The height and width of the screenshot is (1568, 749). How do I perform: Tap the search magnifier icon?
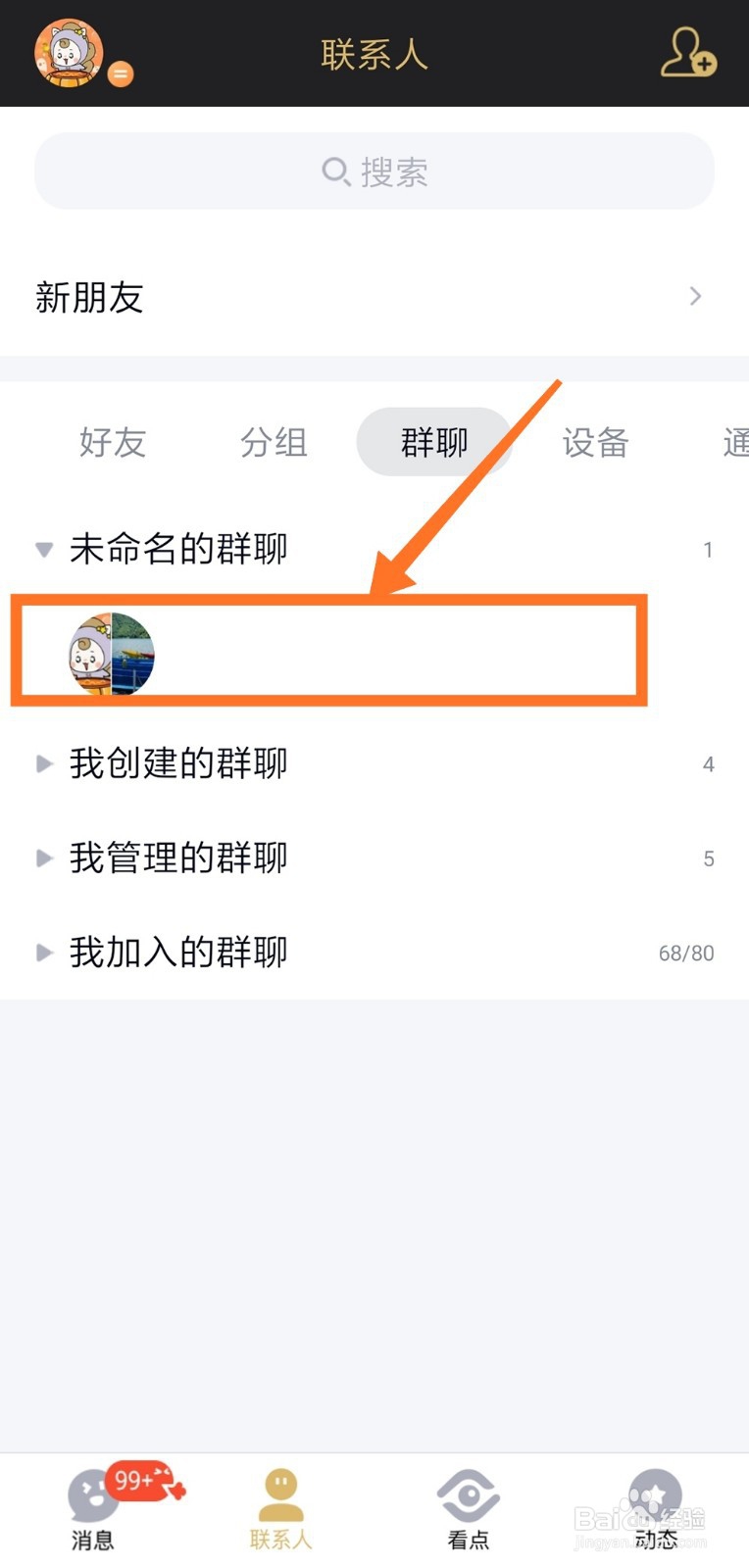click(335, 171)
